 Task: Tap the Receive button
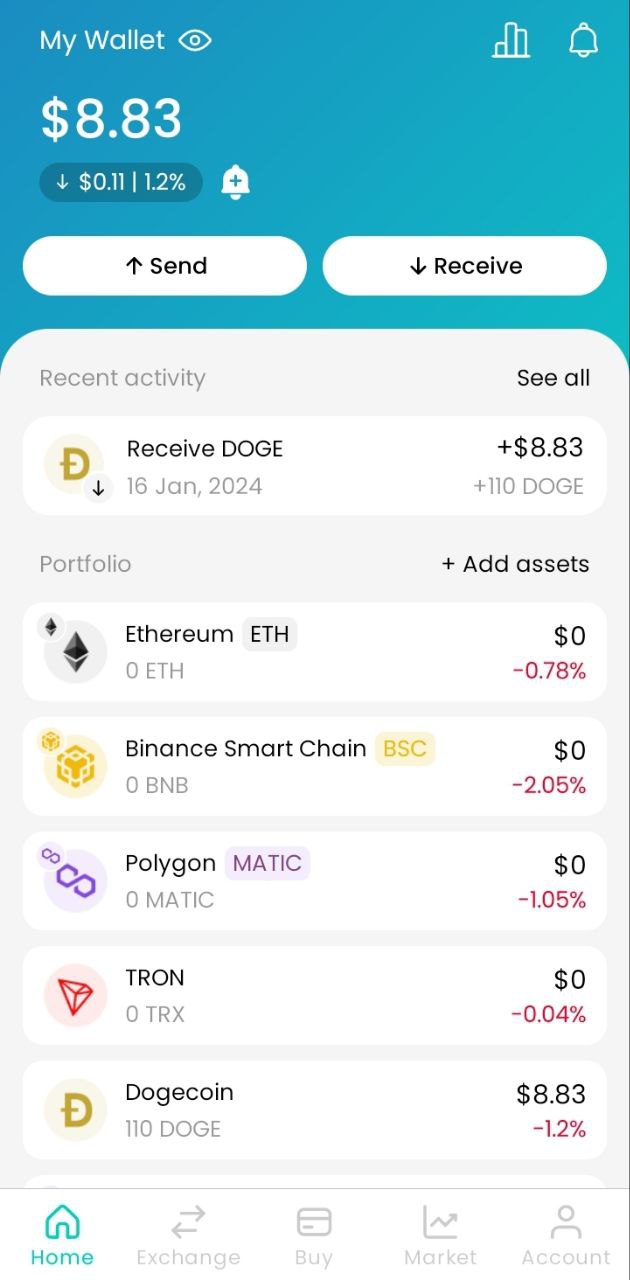pyautogui.click(x=465, y=266)
